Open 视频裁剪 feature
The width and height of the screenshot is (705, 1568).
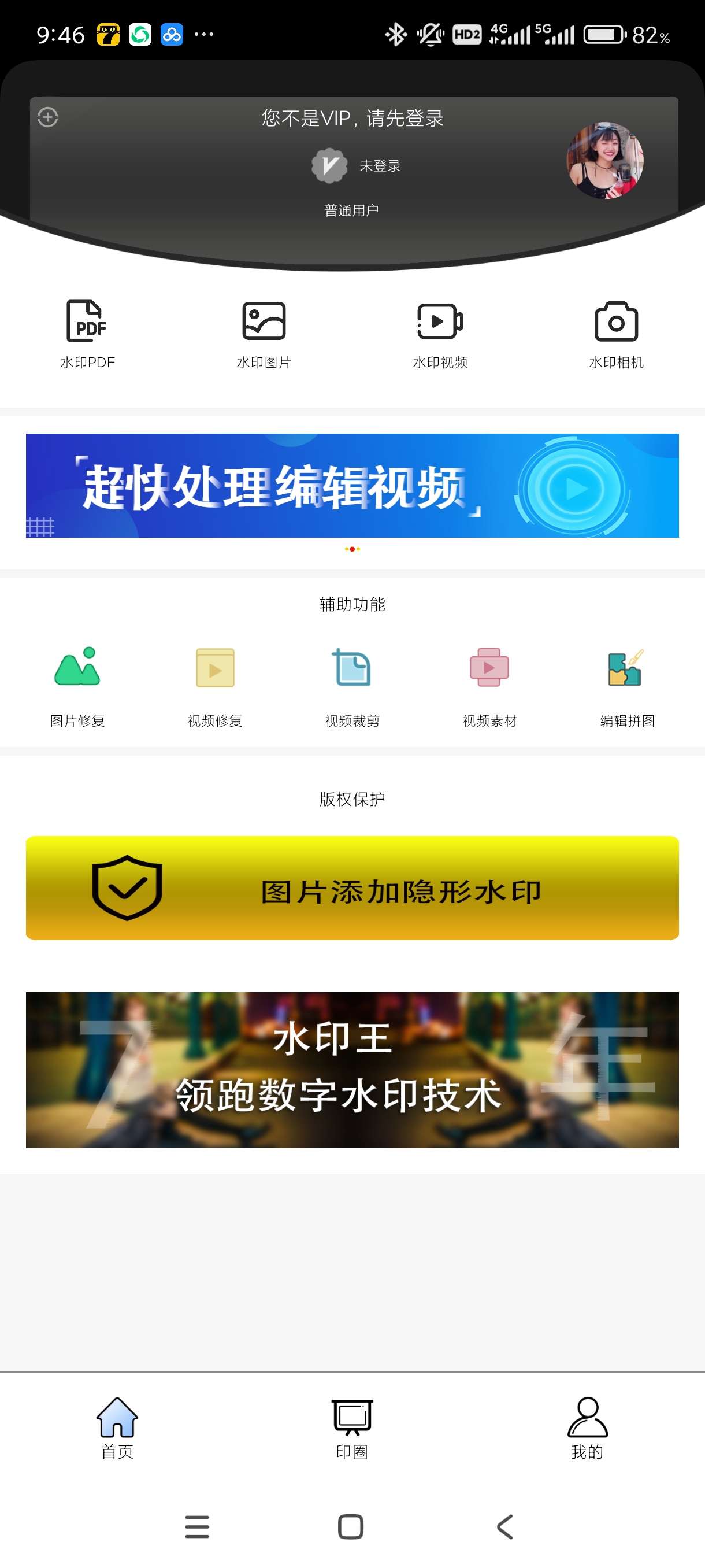352,685
